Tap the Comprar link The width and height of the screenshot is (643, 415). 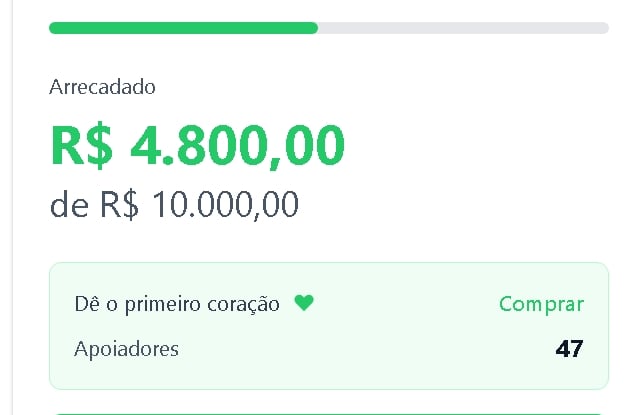[x=540, y=304]
